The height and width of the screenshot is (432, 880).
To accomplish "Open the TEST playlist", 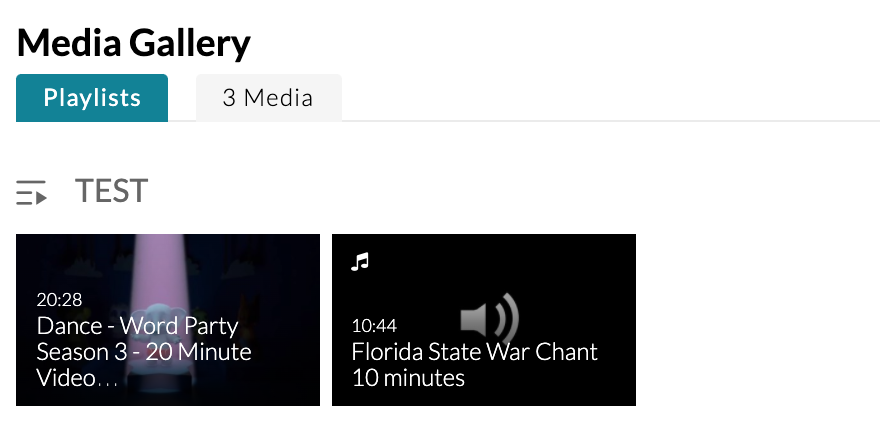I will point(111,191).
